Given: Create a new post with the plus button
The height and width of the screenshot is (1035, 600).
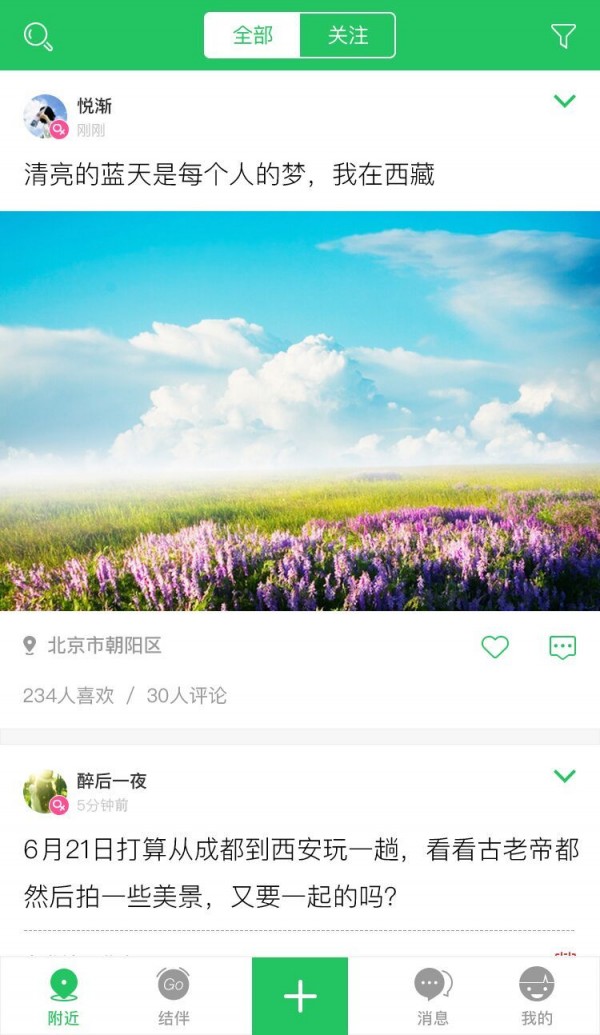Looking at the screenshot, I should click(x=300, y=996).
